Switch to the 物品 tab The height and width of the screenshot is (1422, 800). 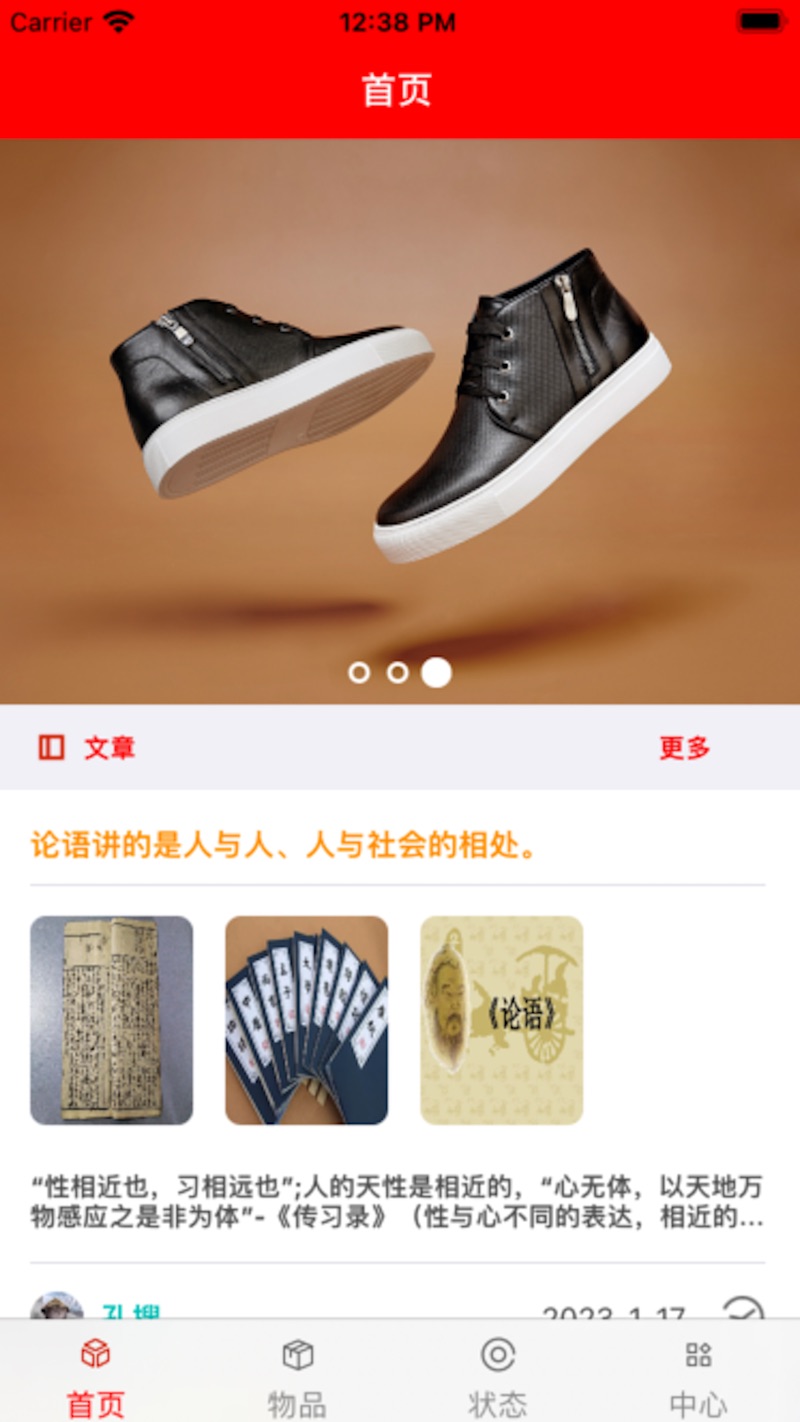click(297, 1376)
